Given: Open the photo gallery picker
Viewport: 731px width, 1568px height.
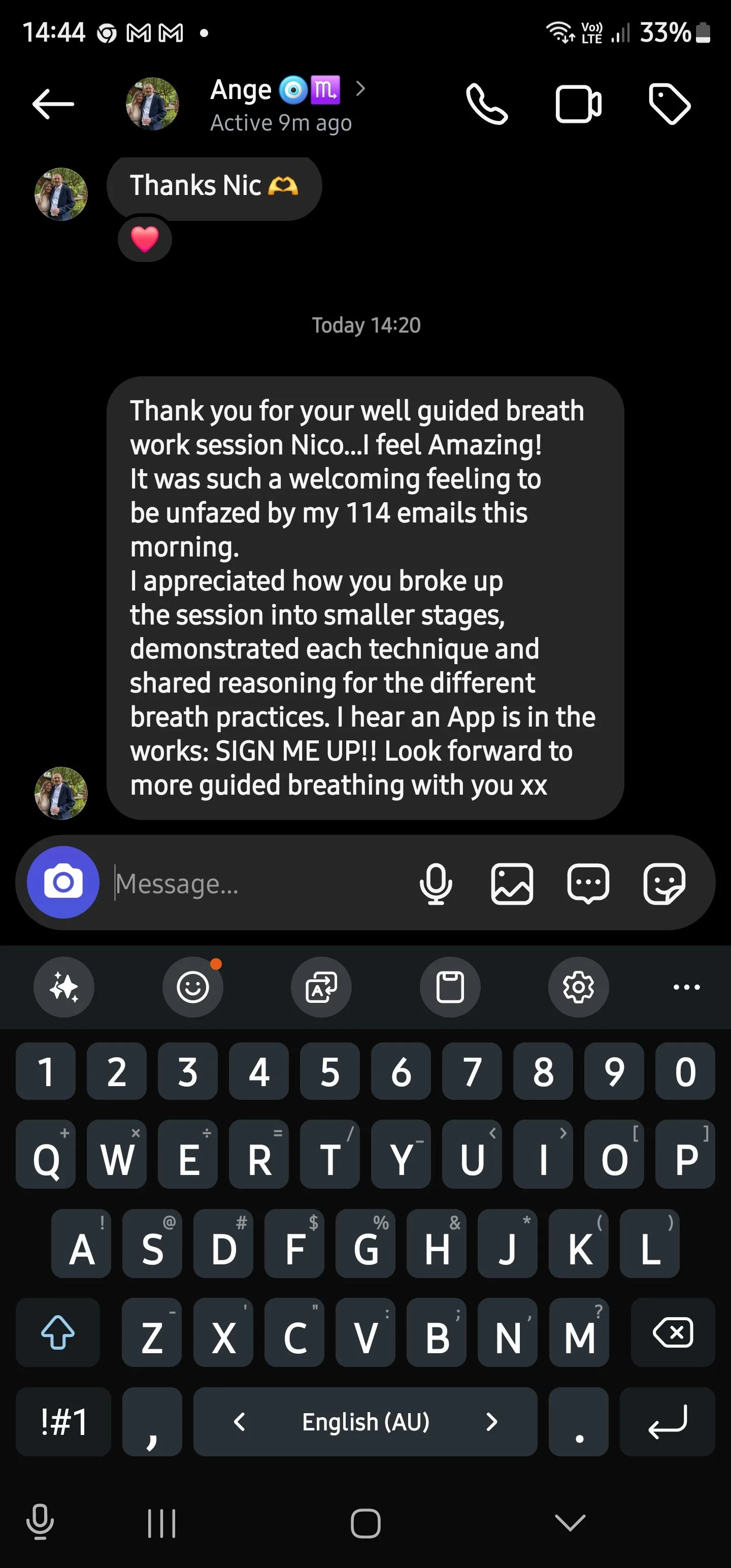Looking at the screenshot, I should coord(512,883).
